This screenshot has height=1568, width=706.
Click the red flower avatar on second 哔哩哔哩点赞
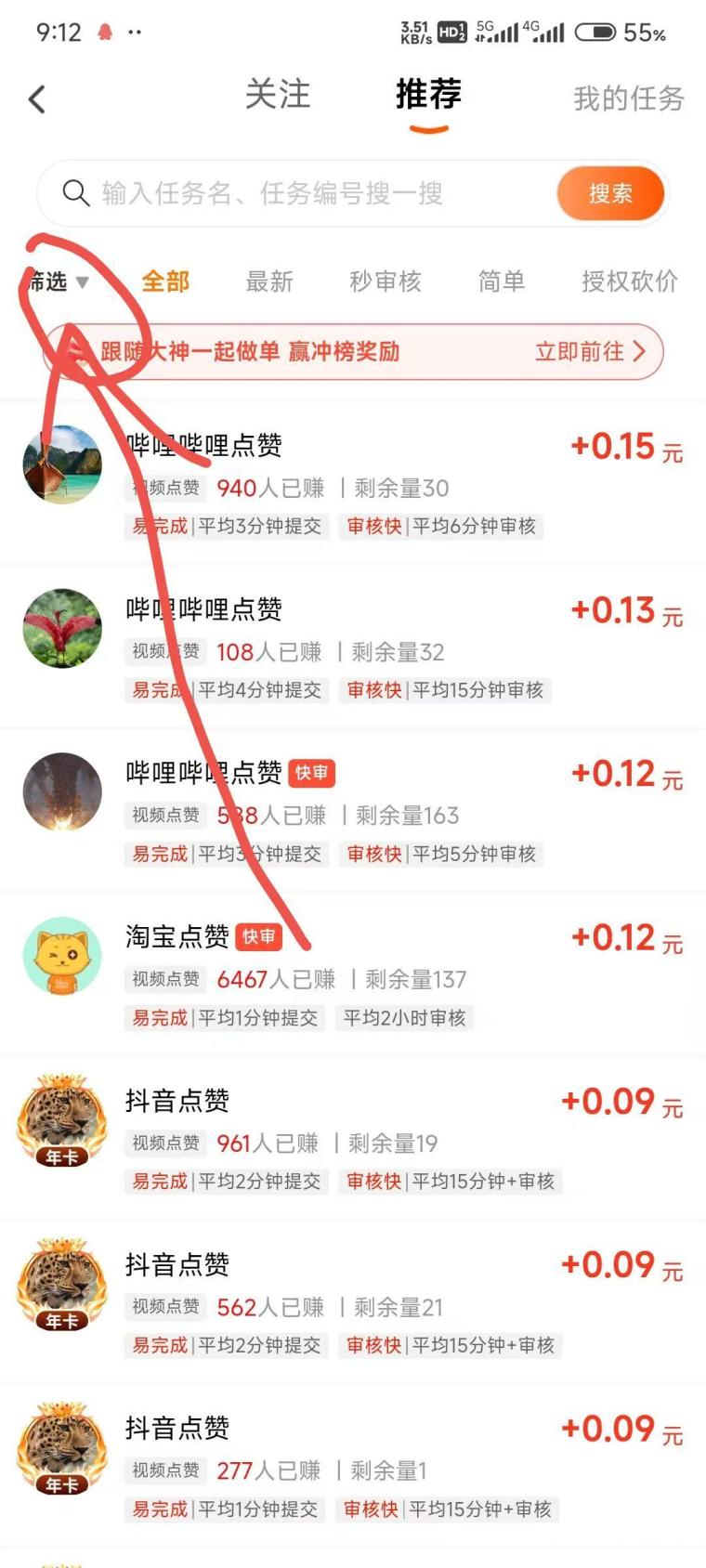pos(62,627)
